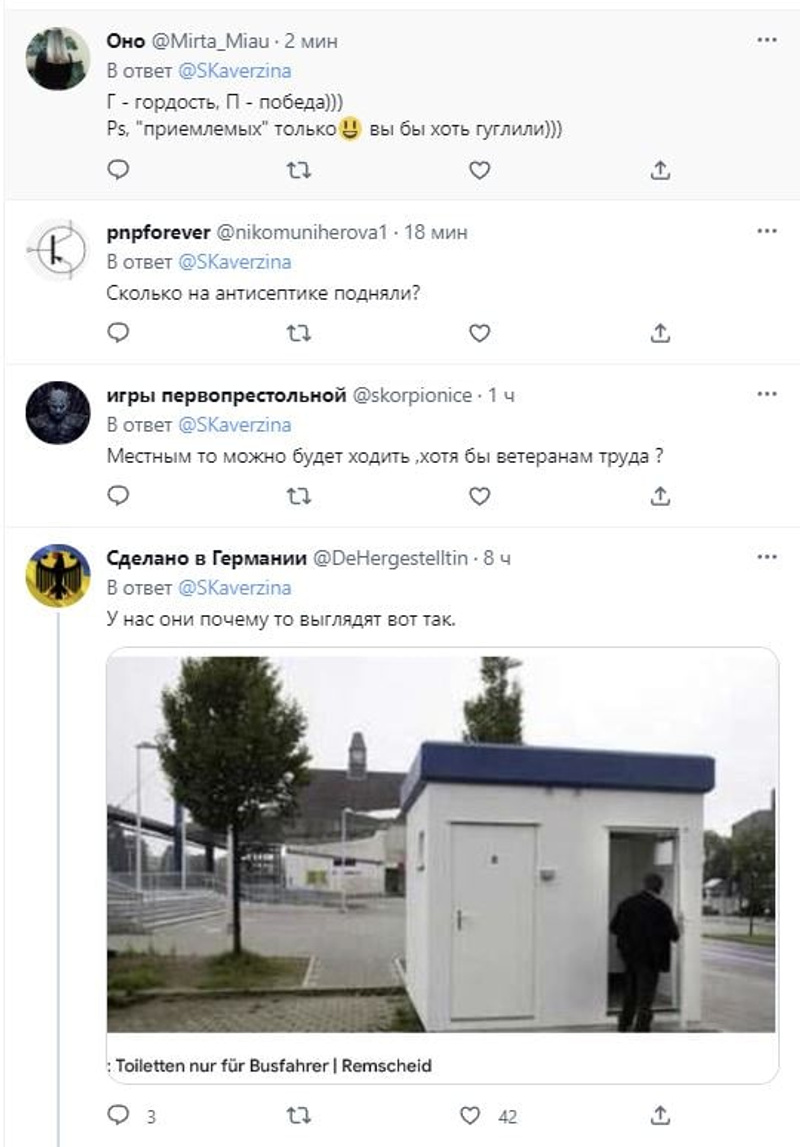Screen dimensions: 800x1147
Task: Open overflow menu on @DeHergestelltin's tweet
Action: tap(767, 556)
